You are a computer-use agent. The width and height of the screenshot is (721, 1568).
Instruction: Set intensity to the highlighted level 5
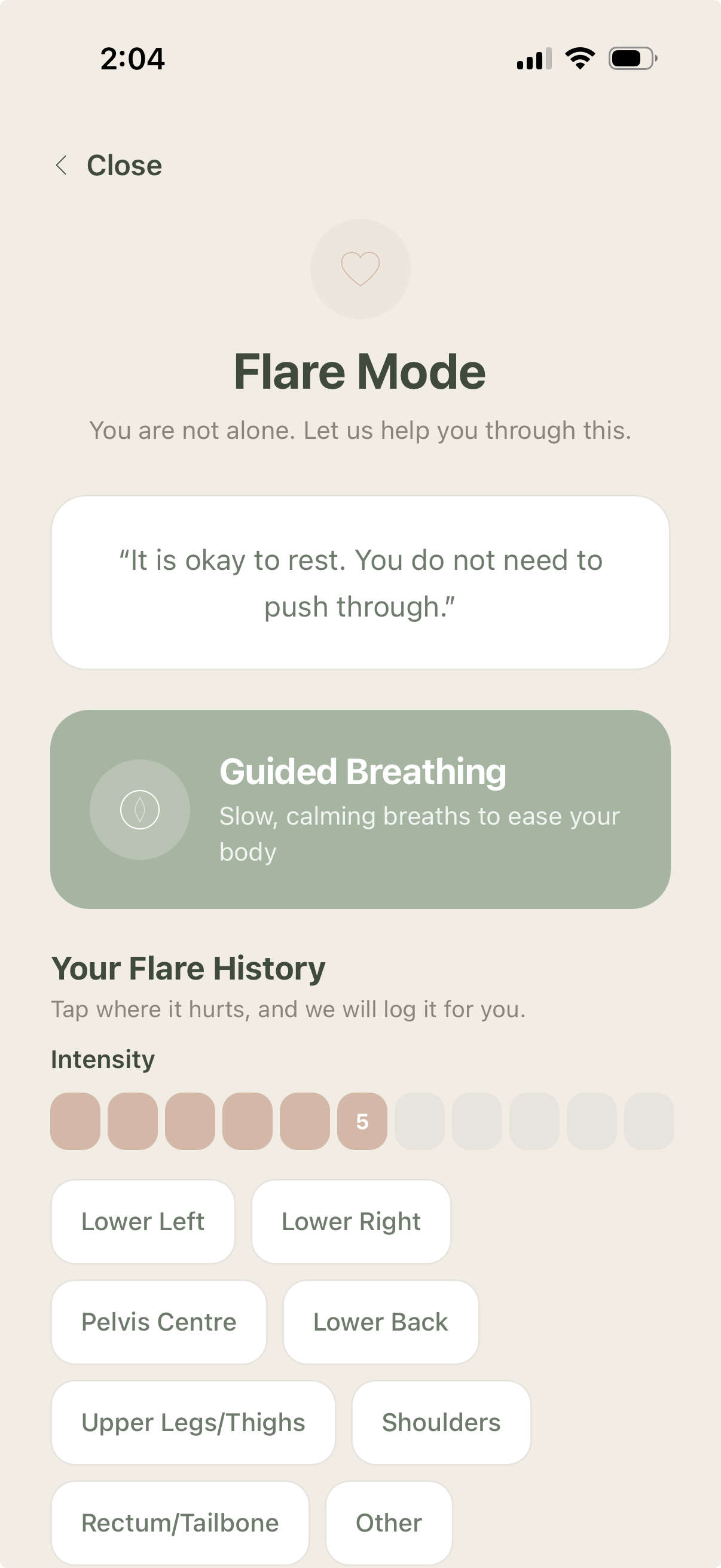362,1121
